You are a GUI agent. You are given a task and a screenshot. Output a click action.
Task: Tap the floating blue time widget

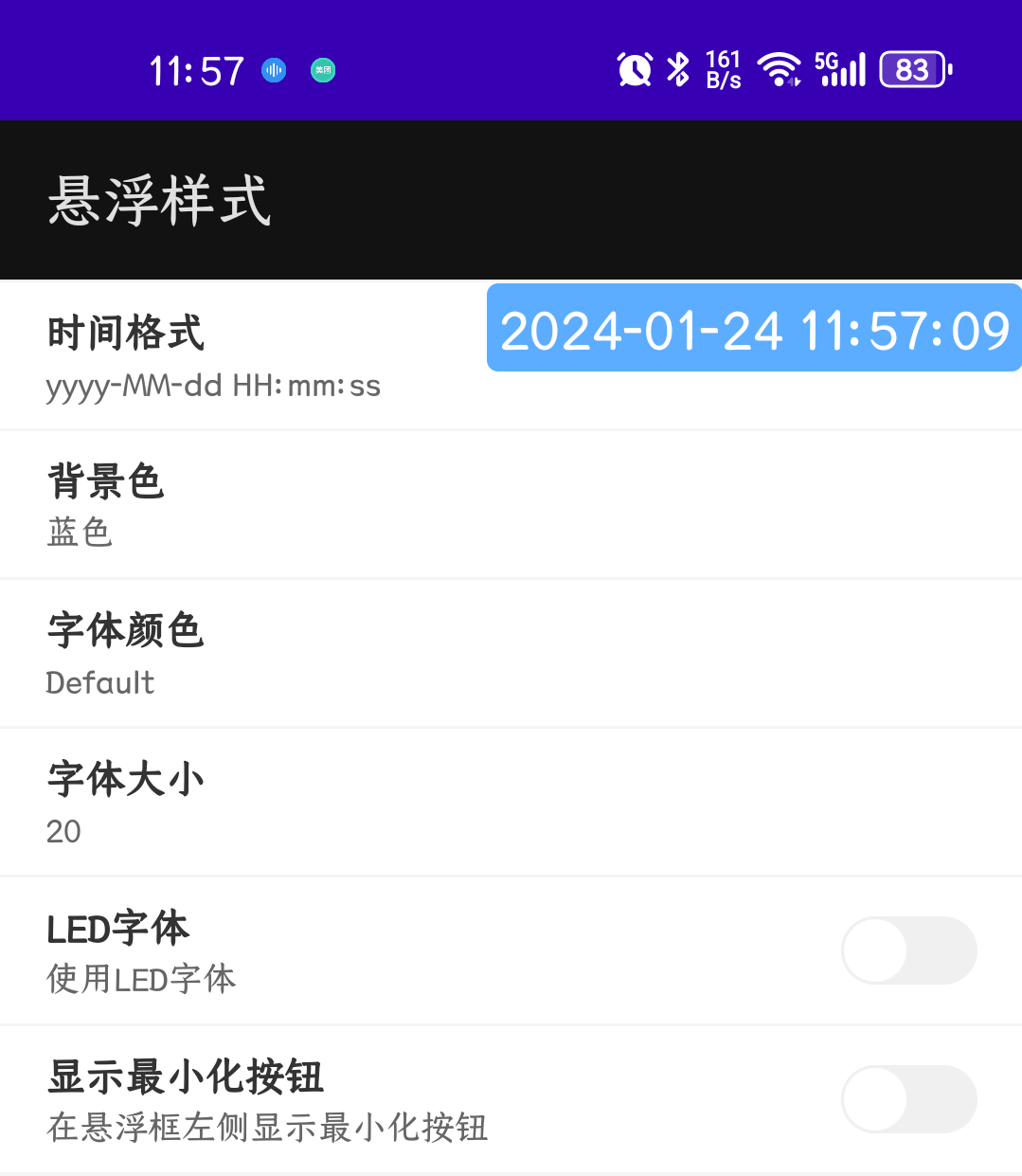(x=754, y=329)
